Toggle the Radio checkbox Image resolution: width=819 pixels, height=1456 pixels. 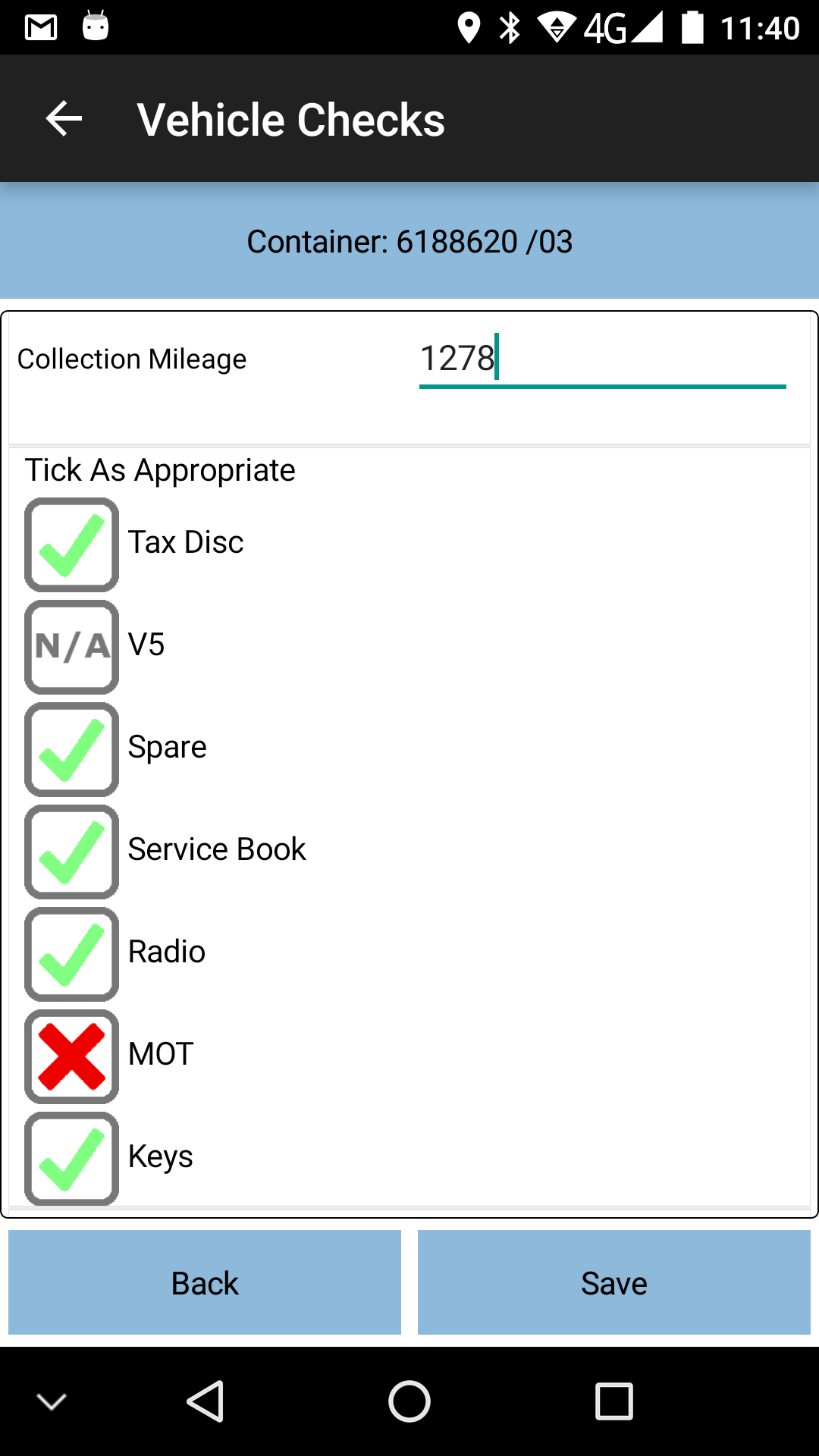click(72, 954)
